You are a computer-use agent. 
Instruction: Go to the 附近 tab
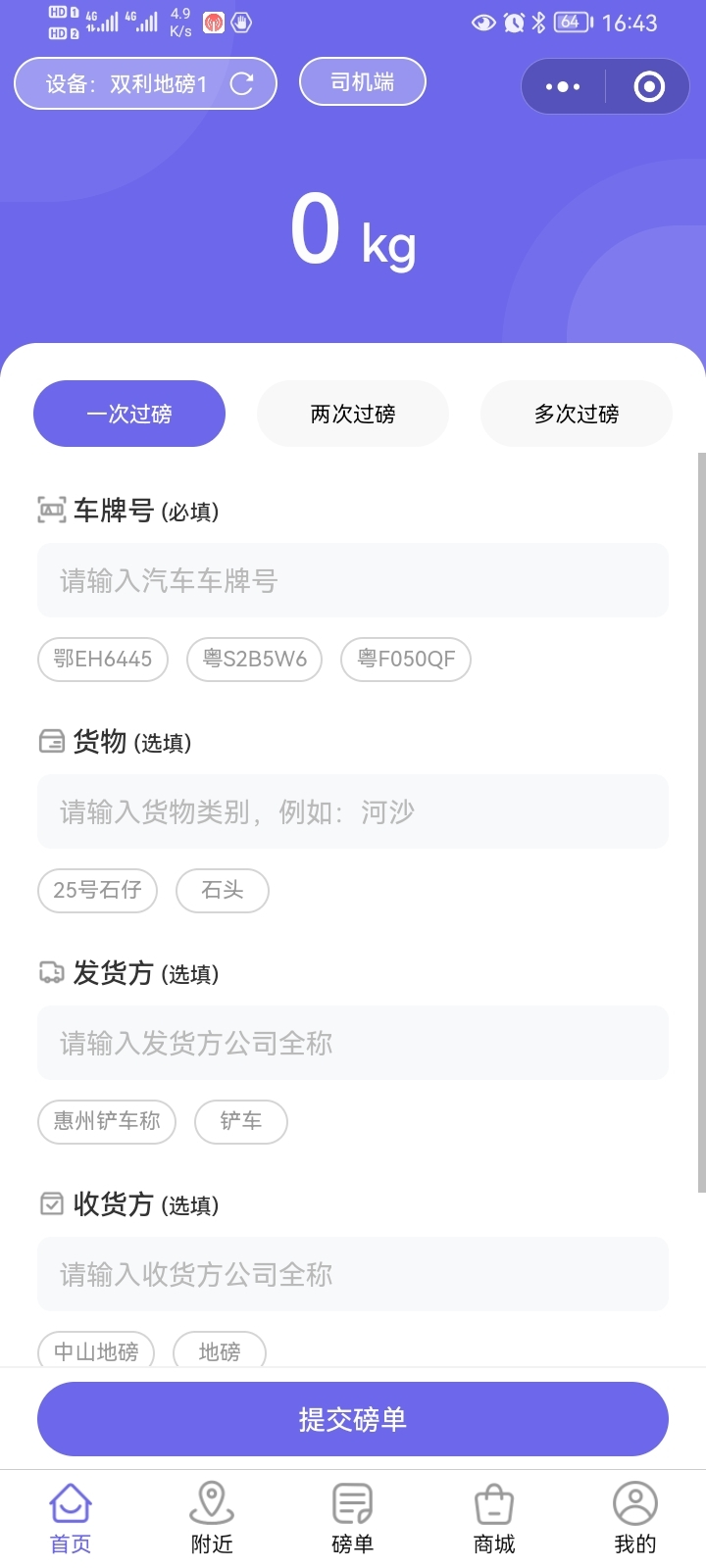tap(212, 1519)
